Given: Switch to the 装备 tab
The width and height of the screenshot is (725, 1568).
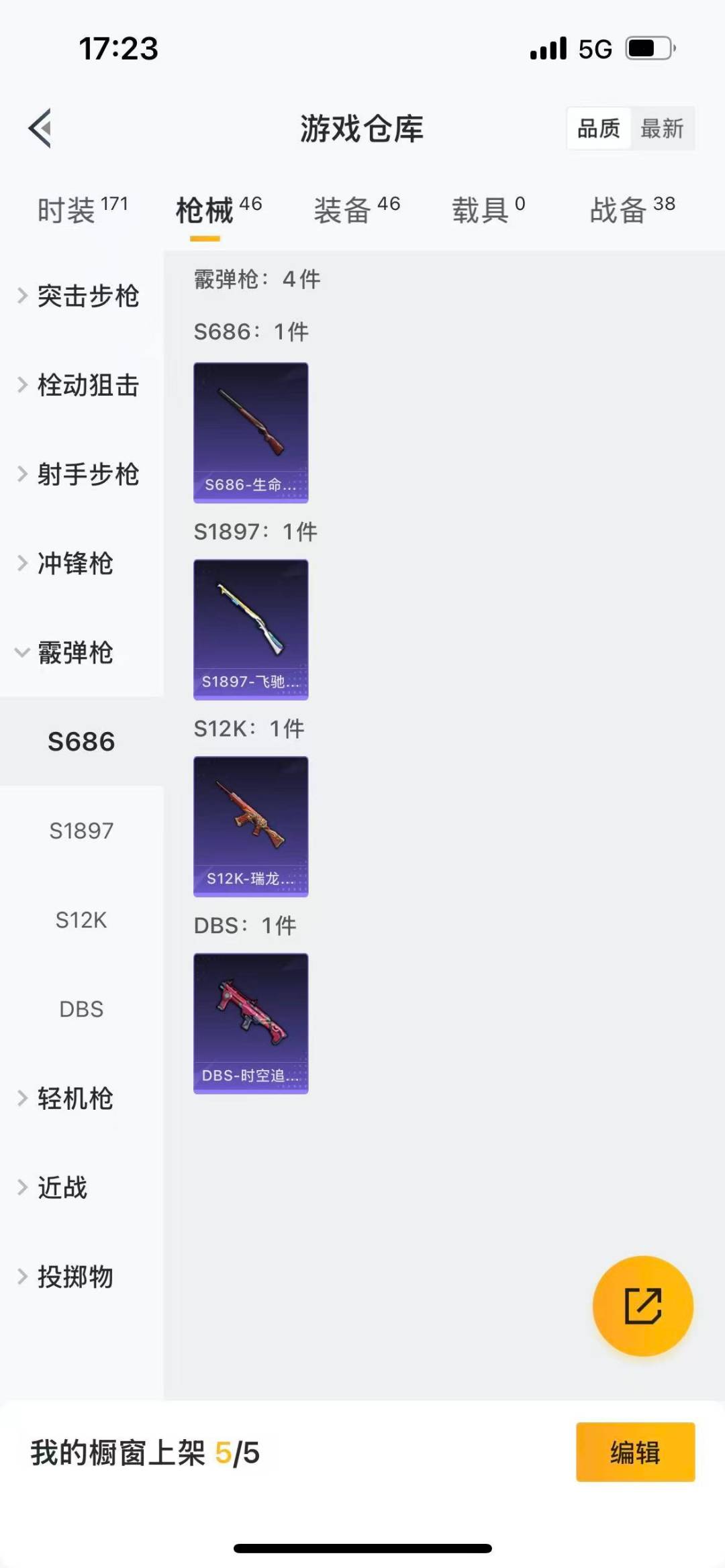Looking at the screenshot, I should [356, 210].
